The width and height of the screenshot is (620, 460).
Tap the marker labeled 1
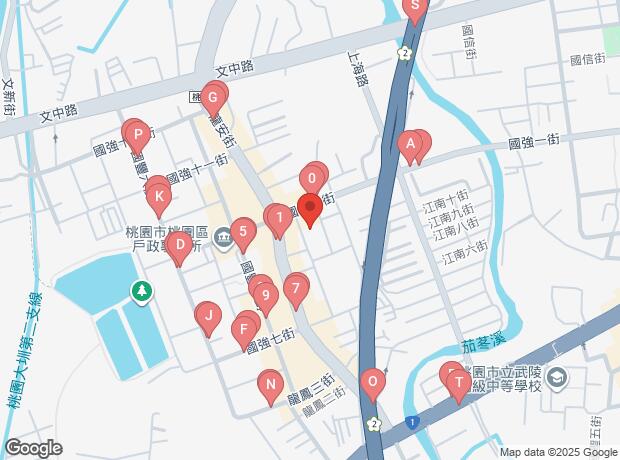coord(277,216)
